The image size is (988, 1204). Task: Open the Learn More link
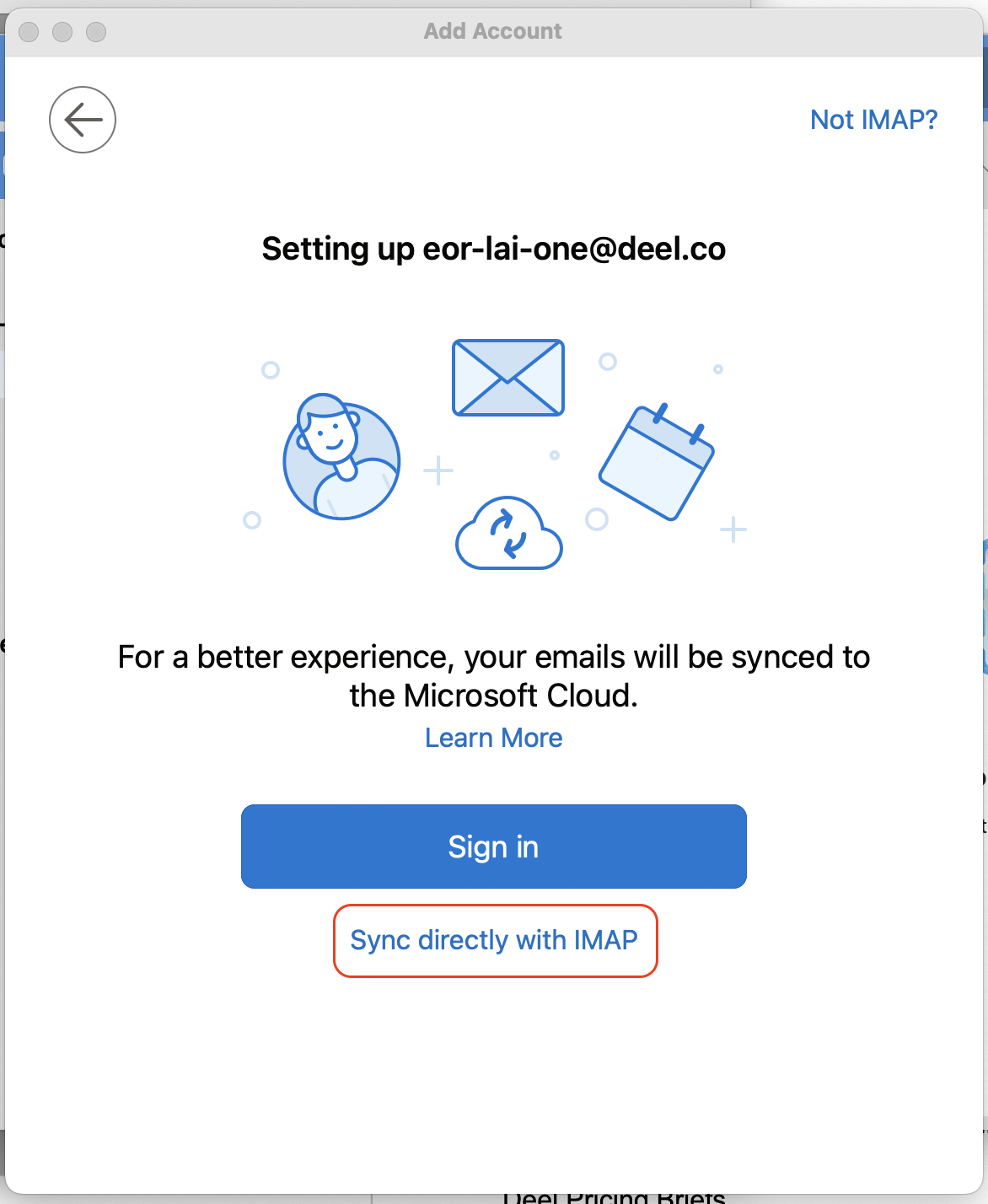tap(493, 738)
